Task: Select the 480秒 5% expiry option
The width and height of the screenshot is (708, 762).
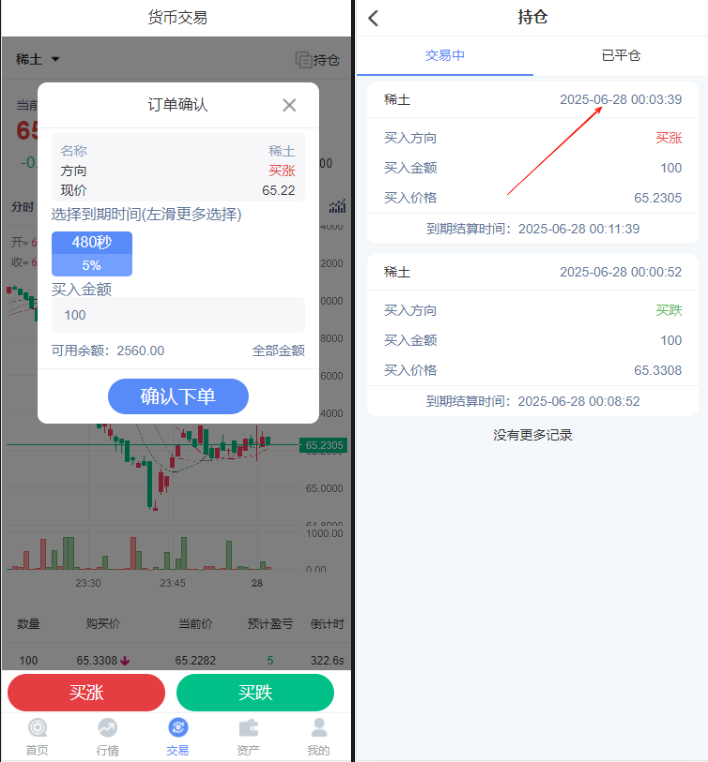Action: [x=92, y=253]
